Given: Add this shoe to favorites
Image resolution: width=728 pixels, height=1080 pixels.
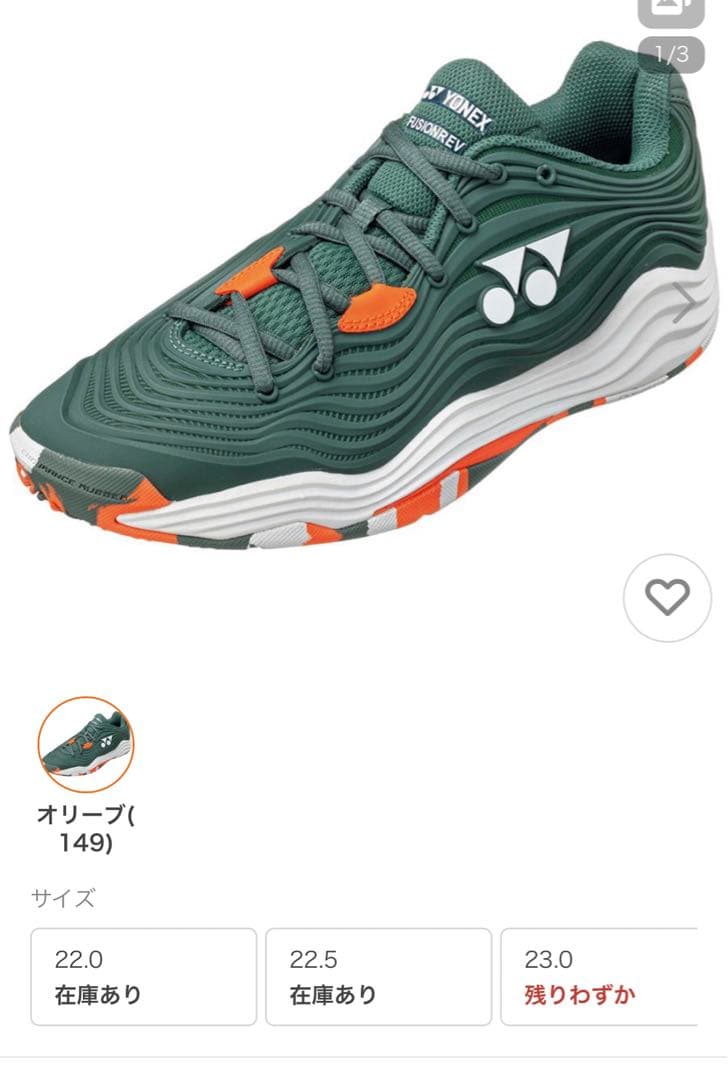Looking at the screenshot, I should click(667, 598).
